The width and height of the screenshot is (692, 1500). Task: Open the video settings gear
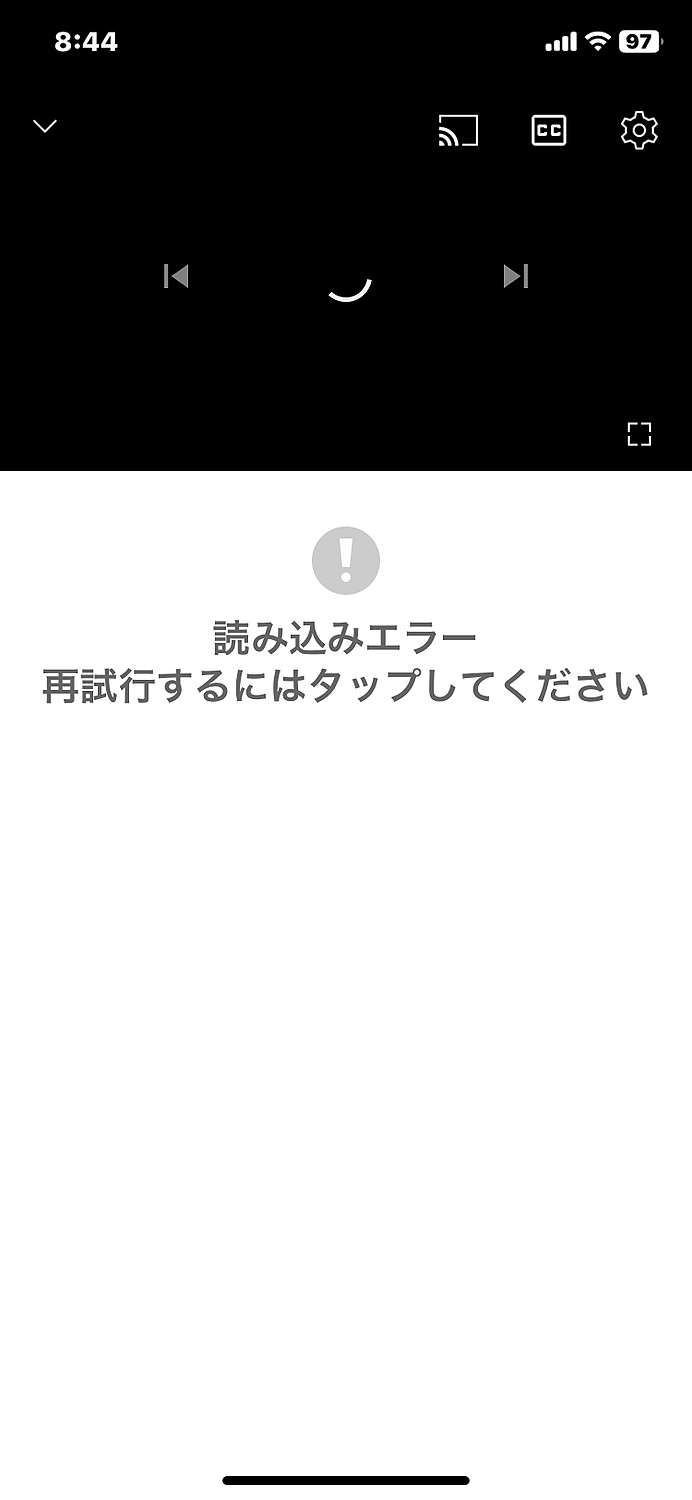(x=639, y=131)
